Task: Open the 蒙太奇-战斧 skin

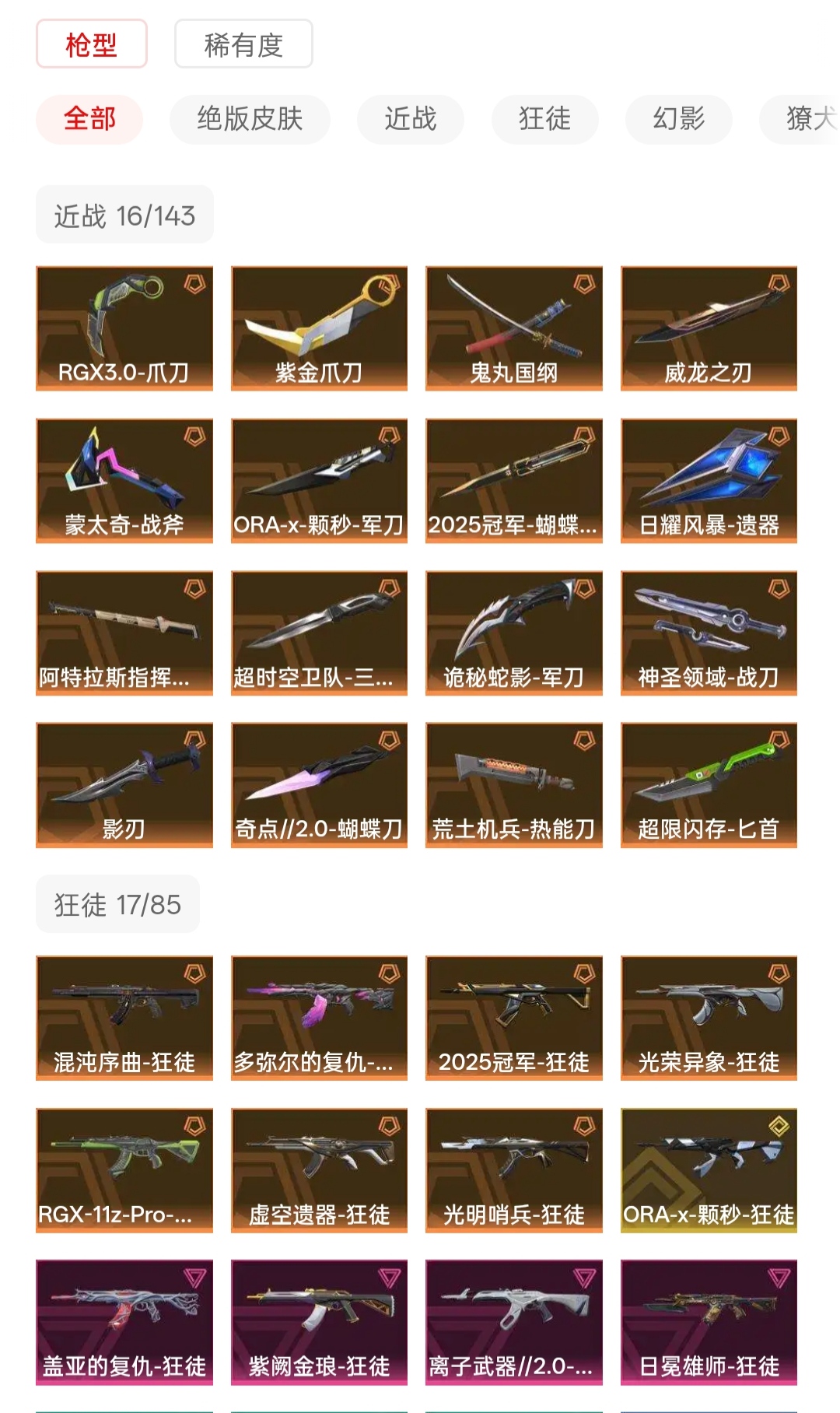Action: point(124,480)
